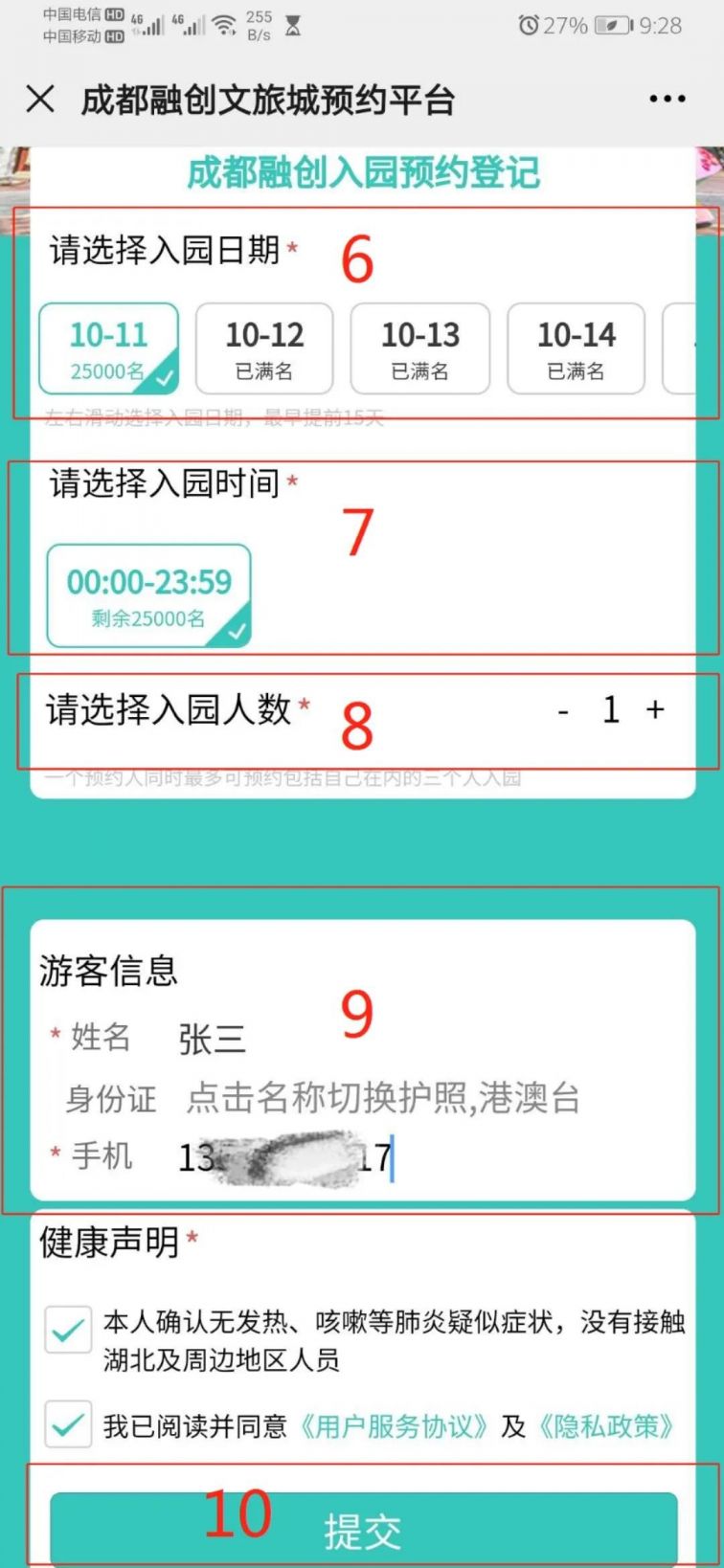Toggle the agreement checkbox for 我已阅读并同意
The width and height of the screenshot is (724, 1568).
pyautogui.click(x=68, y=1425)
